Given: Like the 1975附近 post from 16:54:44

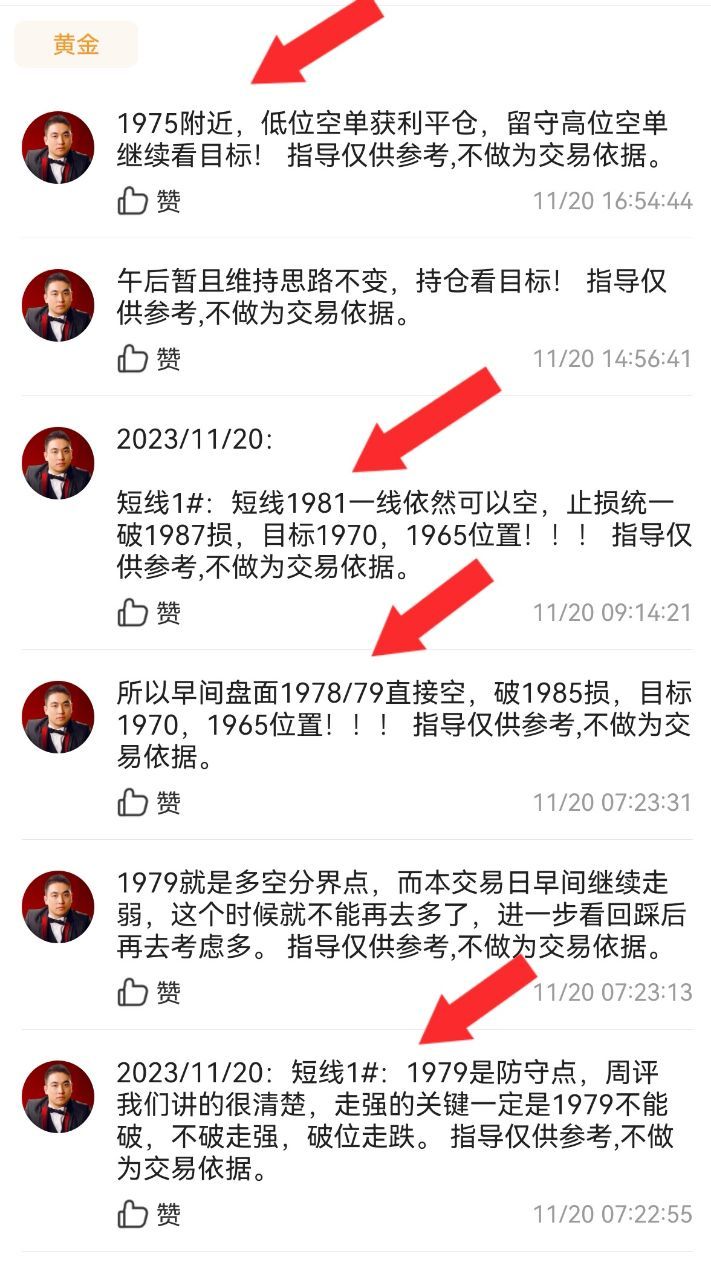Looking at the screenshot, I should coord(148,201).
